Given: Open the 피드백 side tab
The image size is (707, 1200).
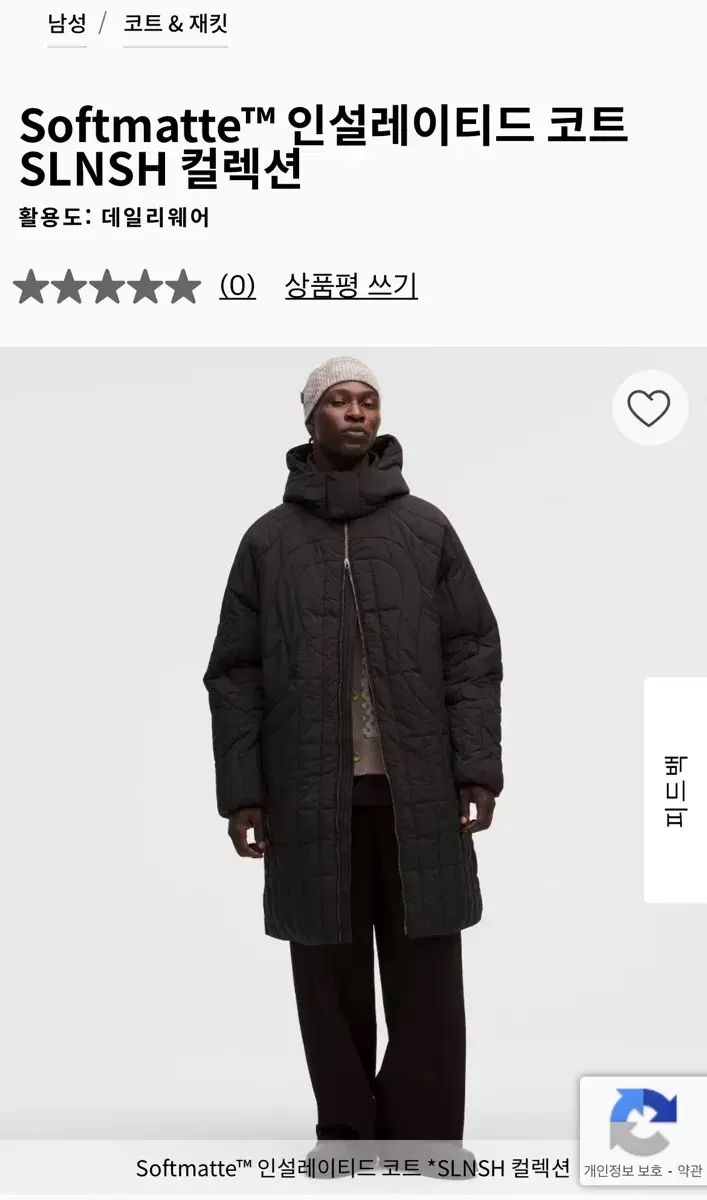Looking at the screenshot, I should coord(676,790).
